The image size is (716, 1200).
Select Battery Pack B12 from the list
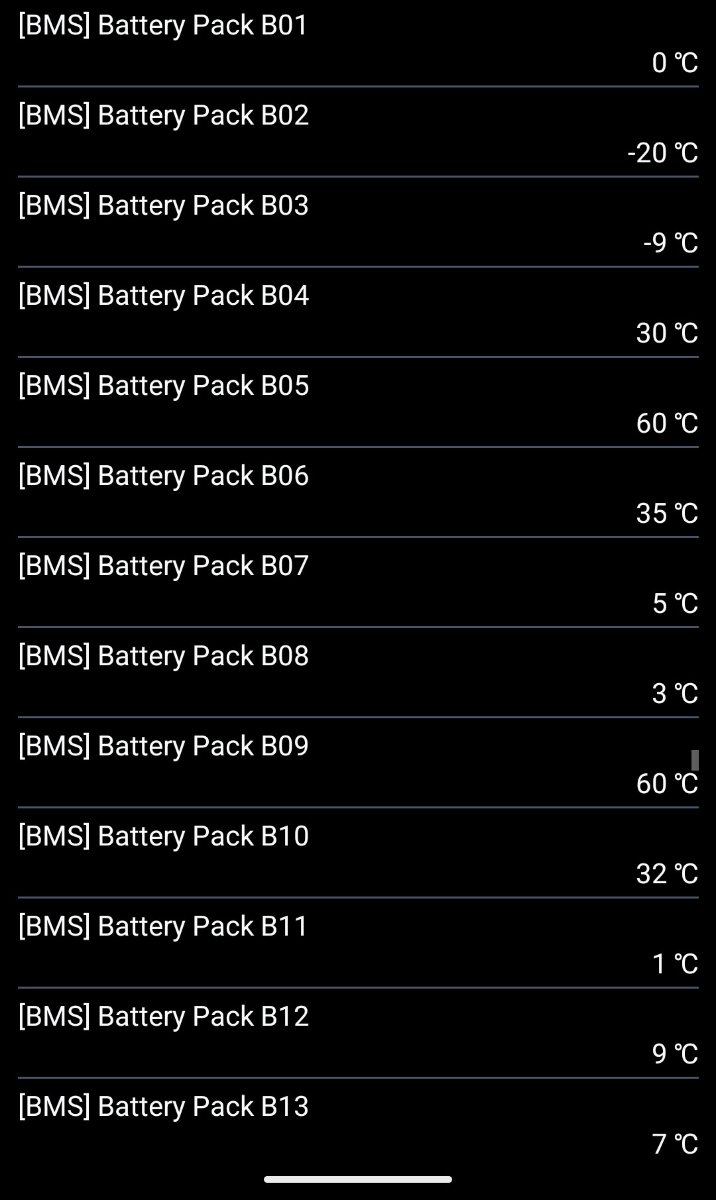(358, 1033)
